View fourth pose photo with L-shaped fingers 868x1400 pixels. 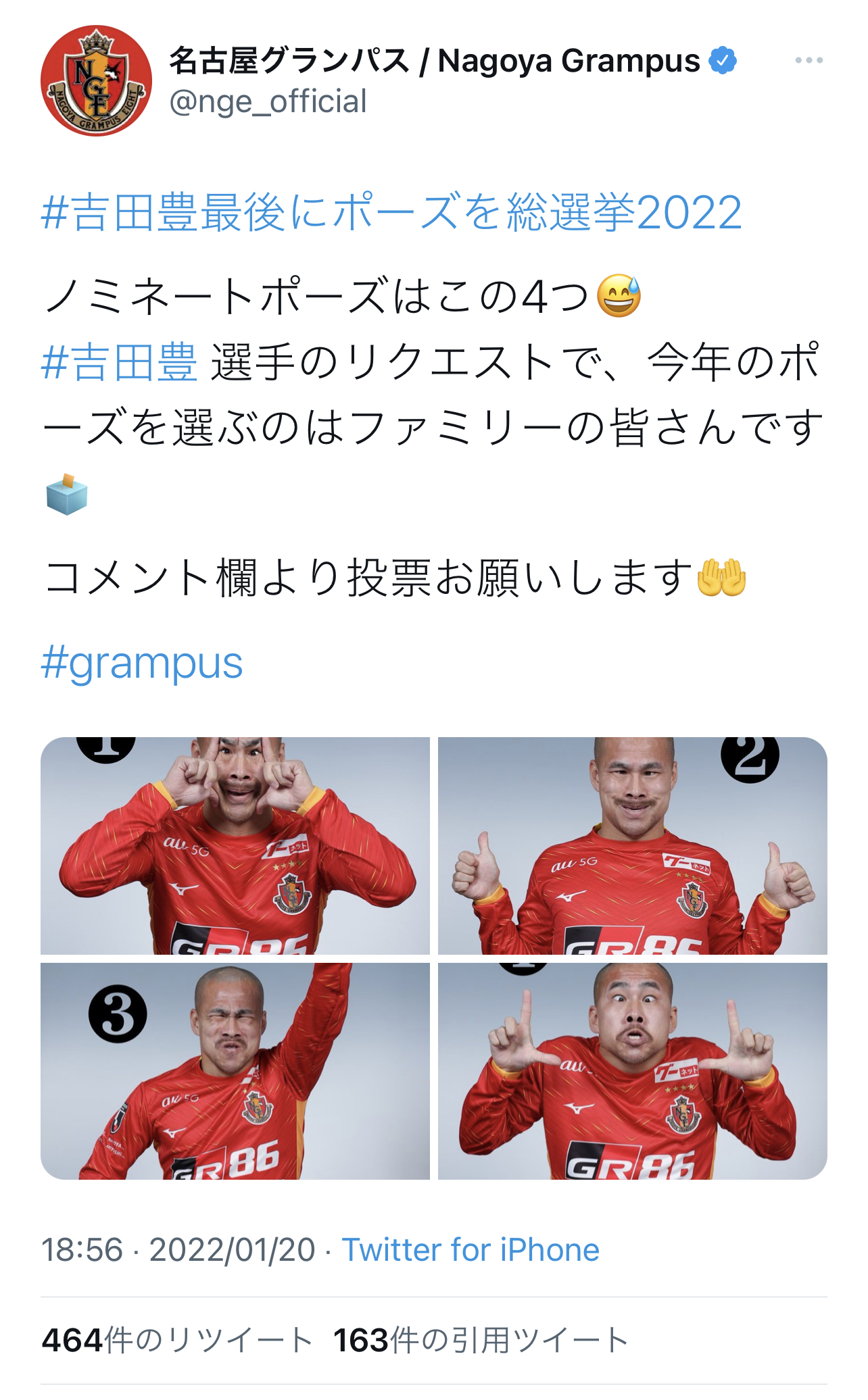(x=633, y=1071)
